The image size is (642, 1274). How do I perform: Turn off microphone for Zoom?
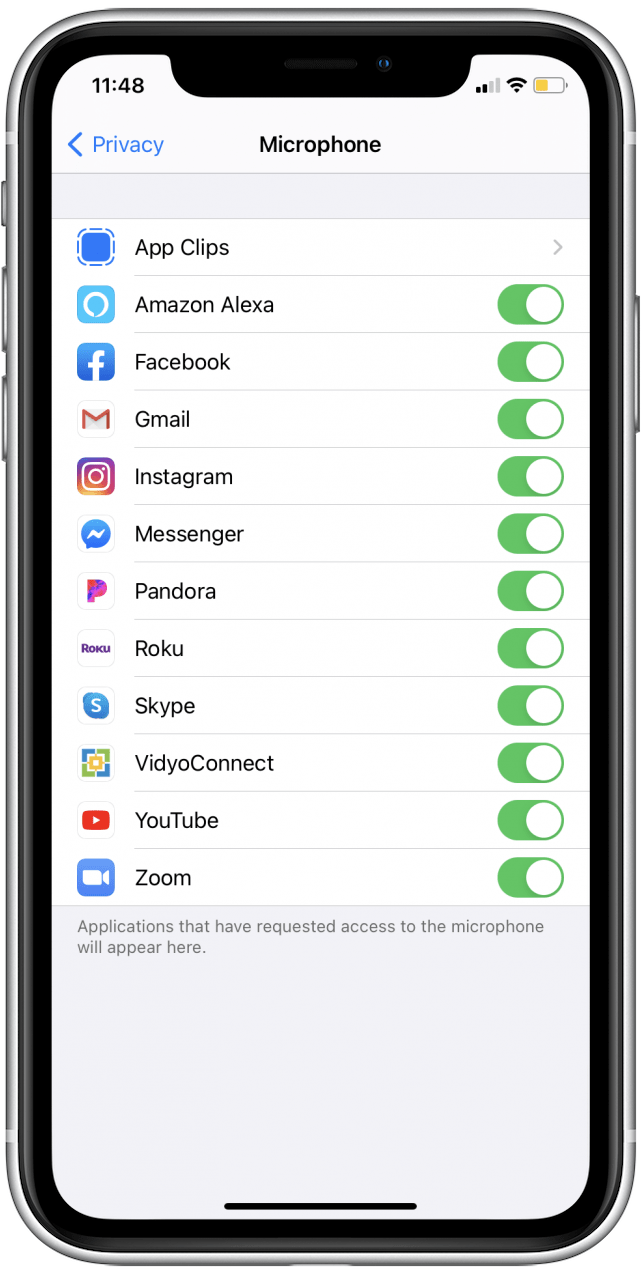(x=531, y=878)
